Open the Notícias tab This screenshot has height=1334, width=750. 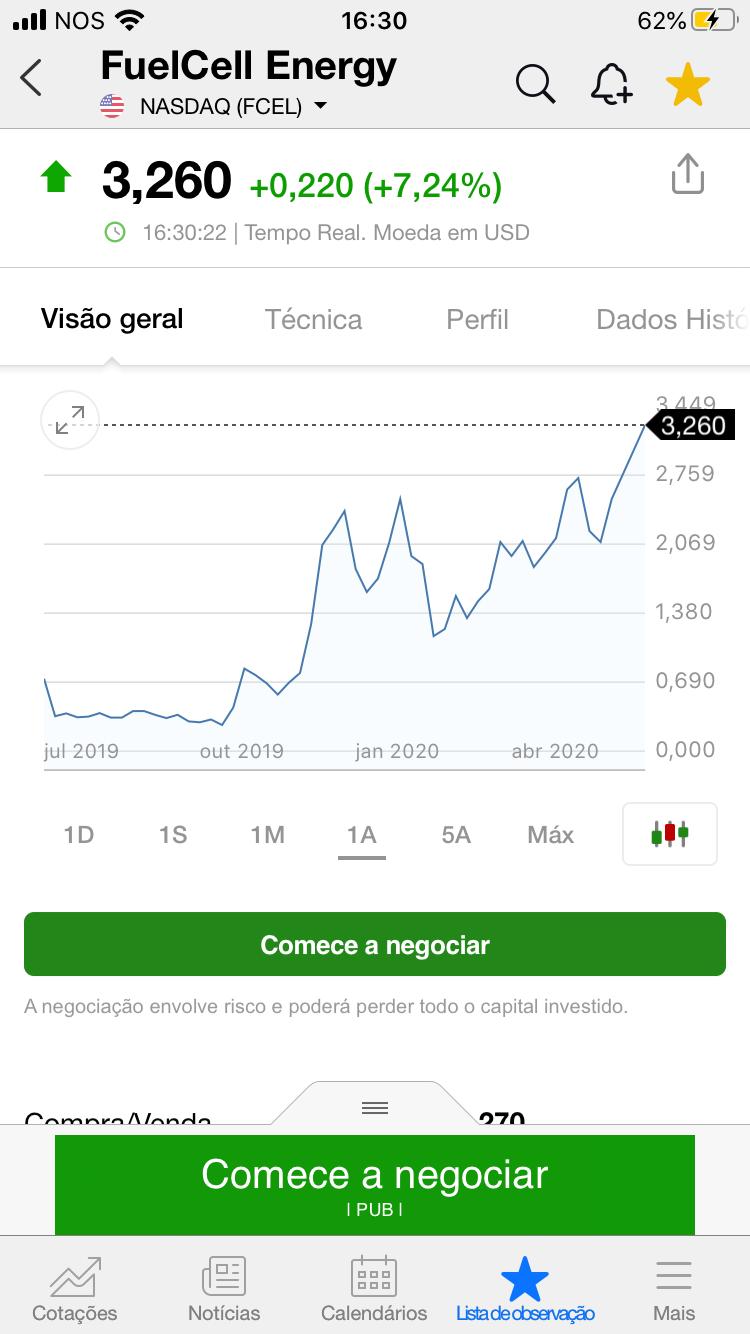pos(224,1289)
